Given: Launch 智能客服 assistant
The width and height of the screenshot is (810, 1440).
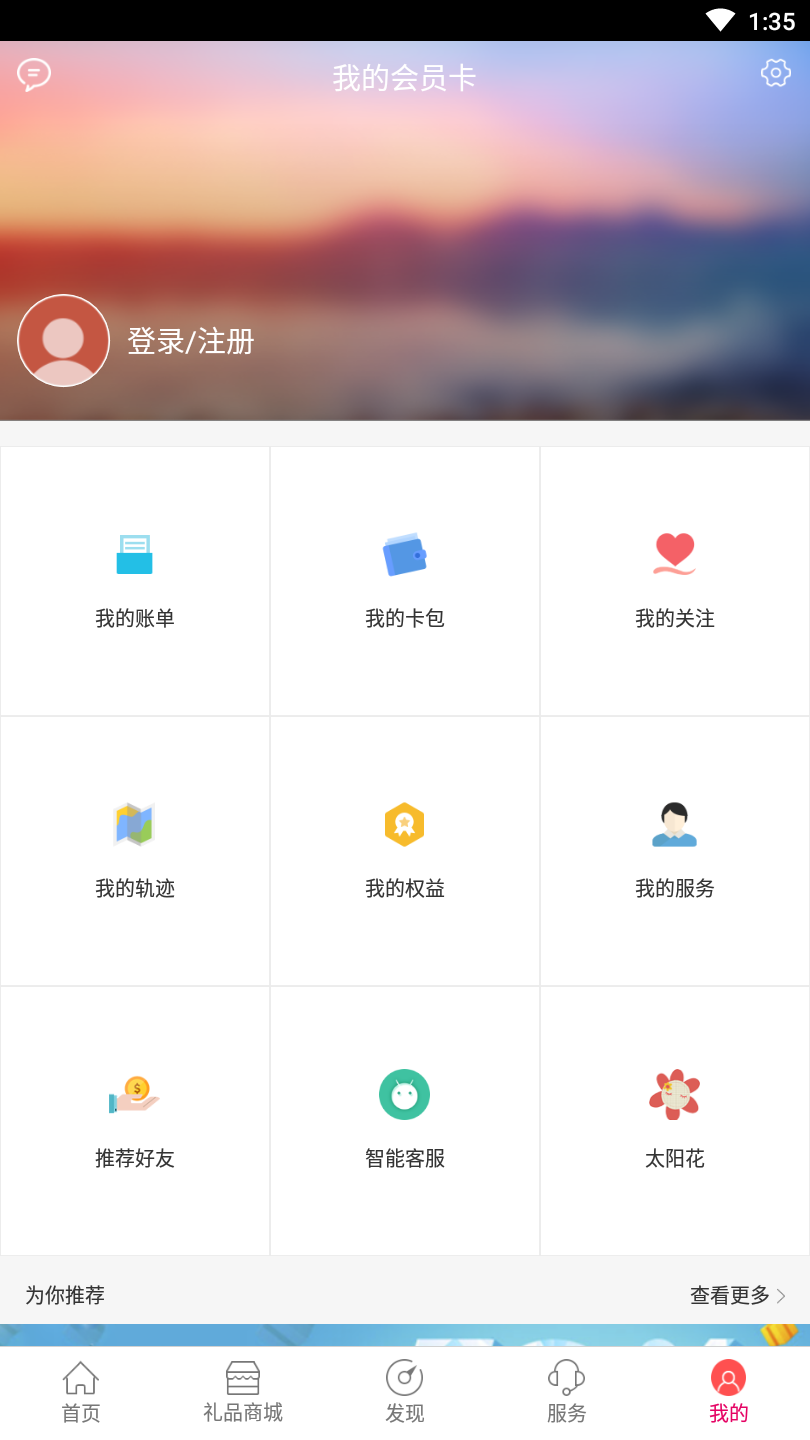Looking at the screenshot, I should pos(405,1121).
